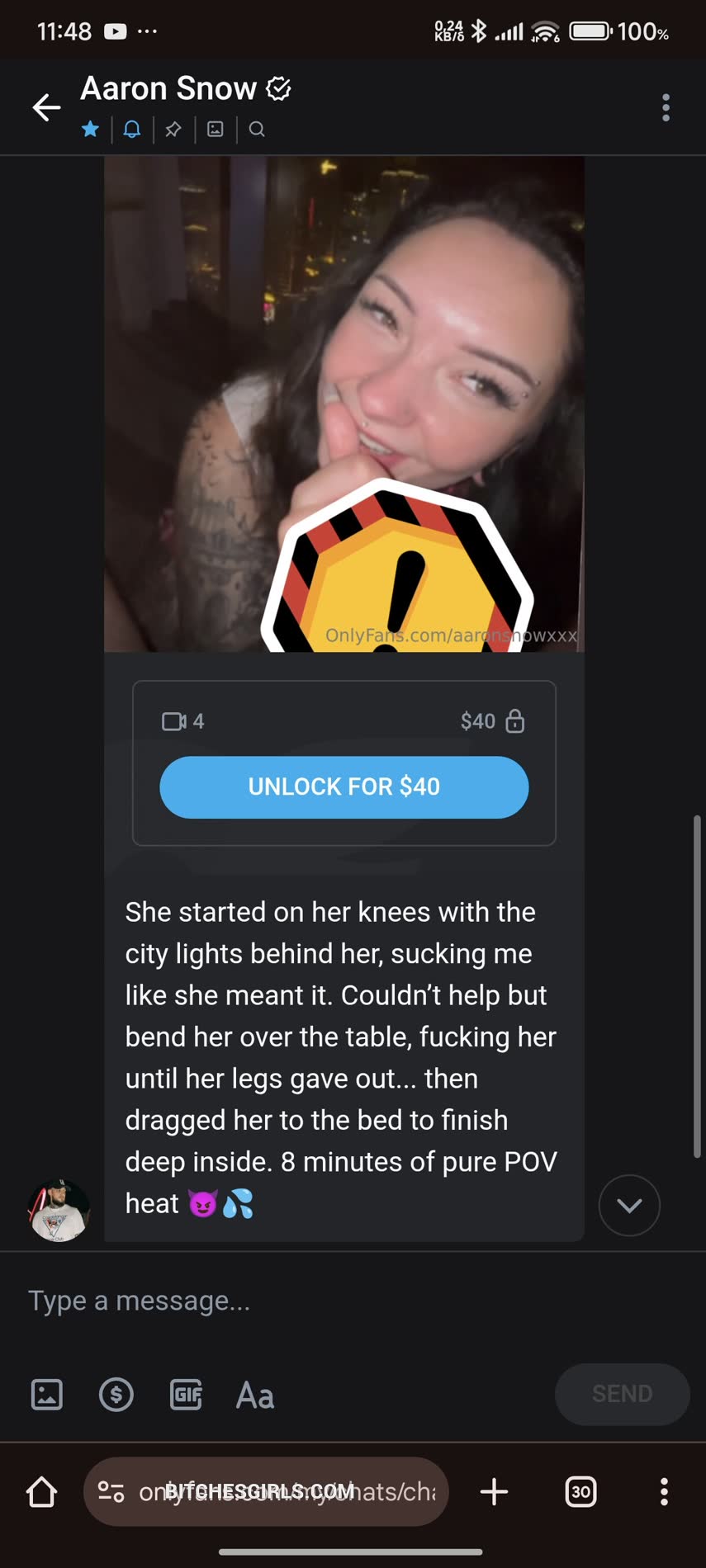
Task: Open Aaron Snow's profile avatar
Action: [x=59, y=1211]
